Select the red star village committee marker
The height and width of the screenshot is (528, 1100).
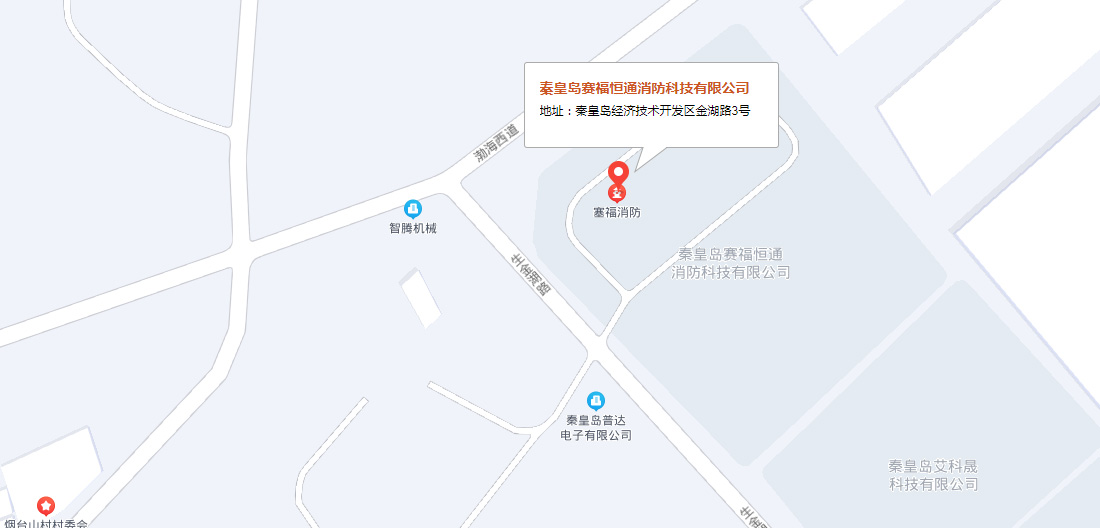pyautogui.click(x=45, y=506)
